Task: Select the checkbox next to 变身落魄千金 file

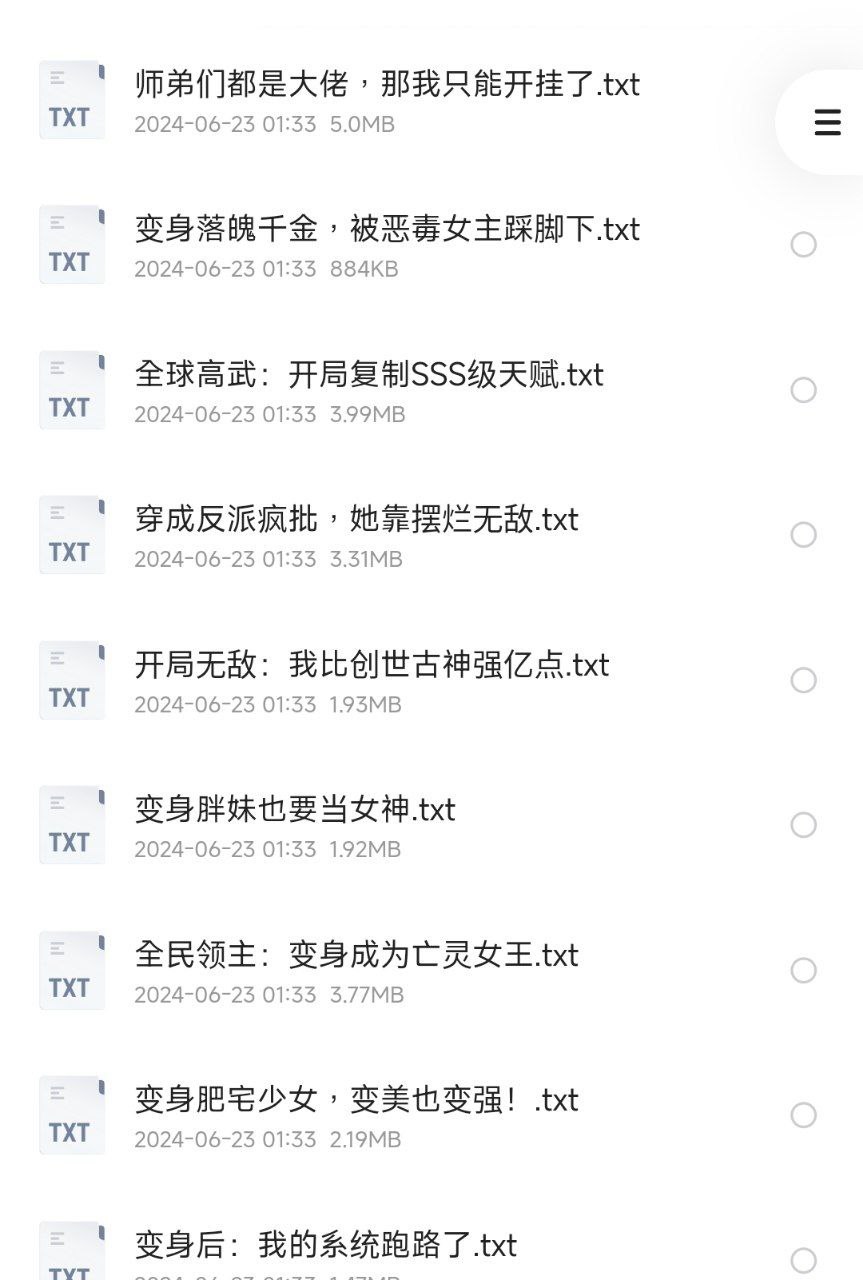Action: pyautogui.click(x=804, y=245)
